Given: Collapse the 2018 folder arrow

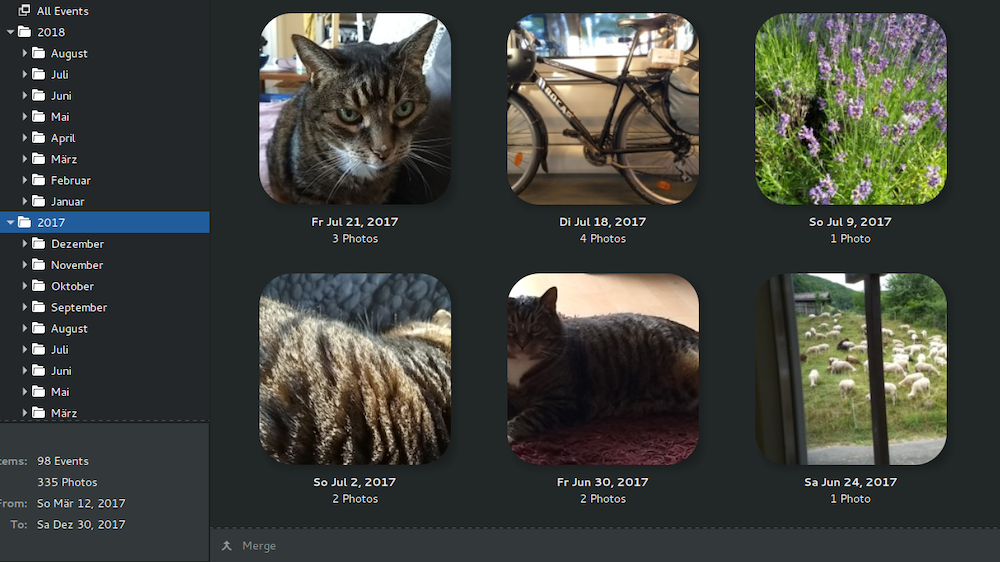Looking at the screenshot, I should pos(11,32).
